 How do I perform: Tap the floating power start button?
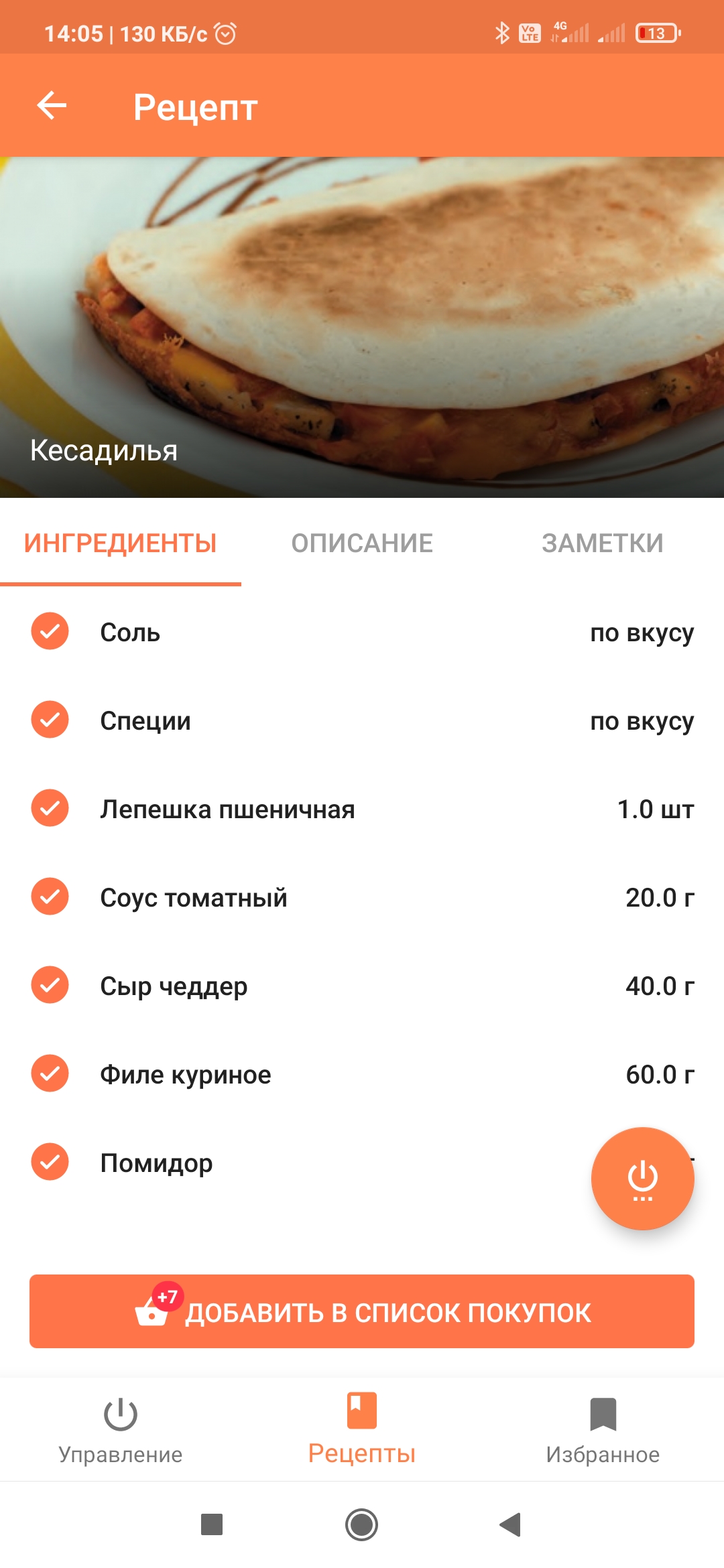[x=642, y=1179]
